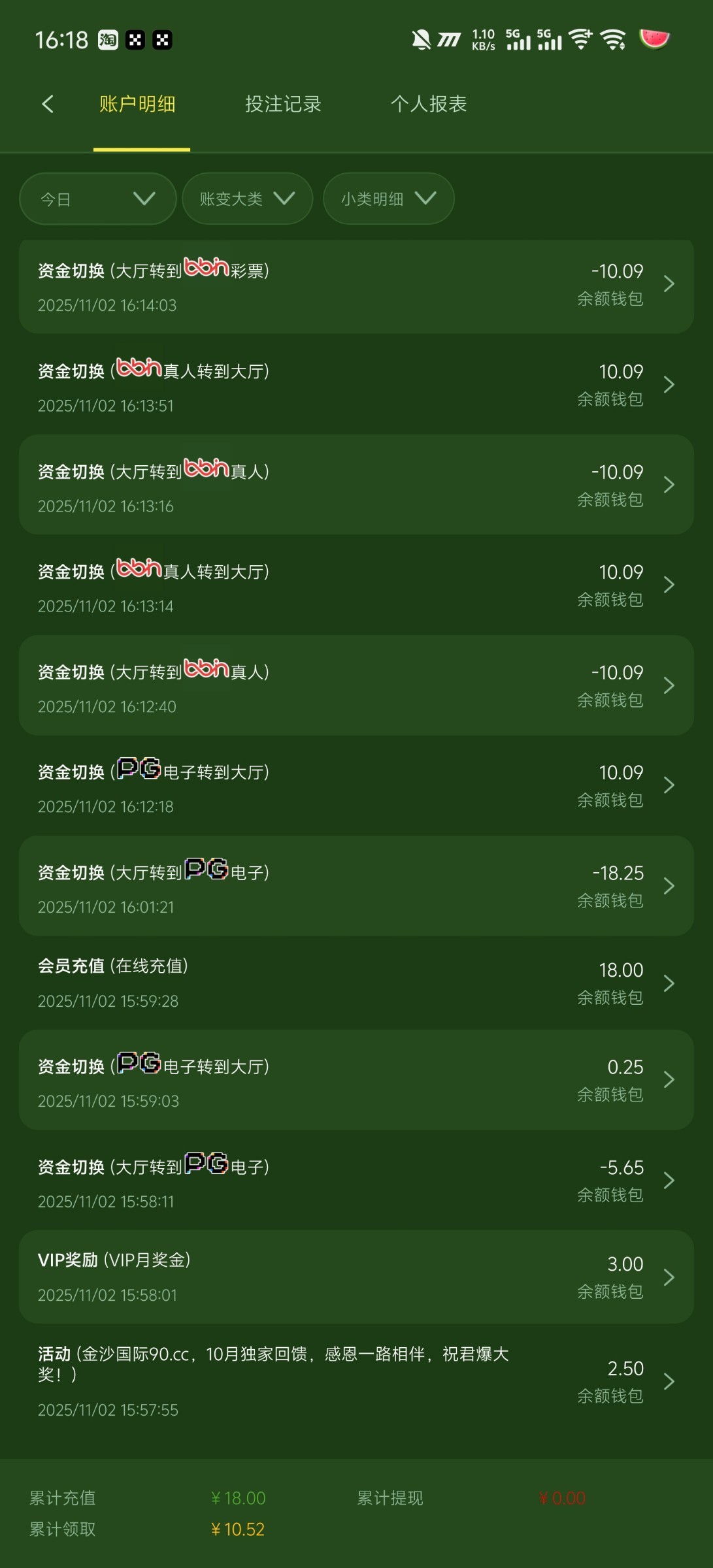Open the 账变大类 filter dropdown

pos(247,199)
